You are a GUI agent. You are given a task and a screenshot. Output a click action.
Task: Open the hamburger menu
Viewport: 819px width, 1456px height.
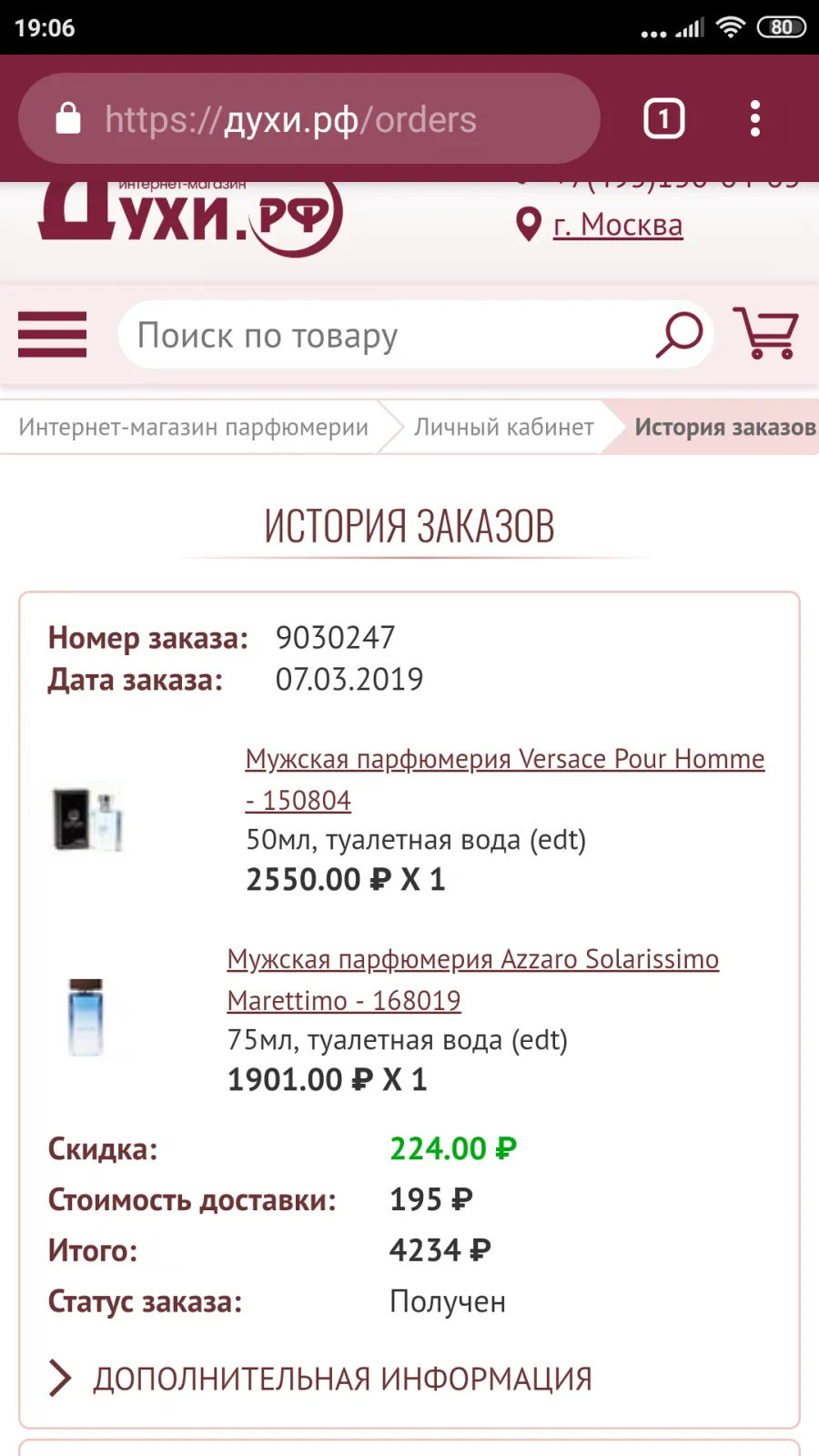53,334
